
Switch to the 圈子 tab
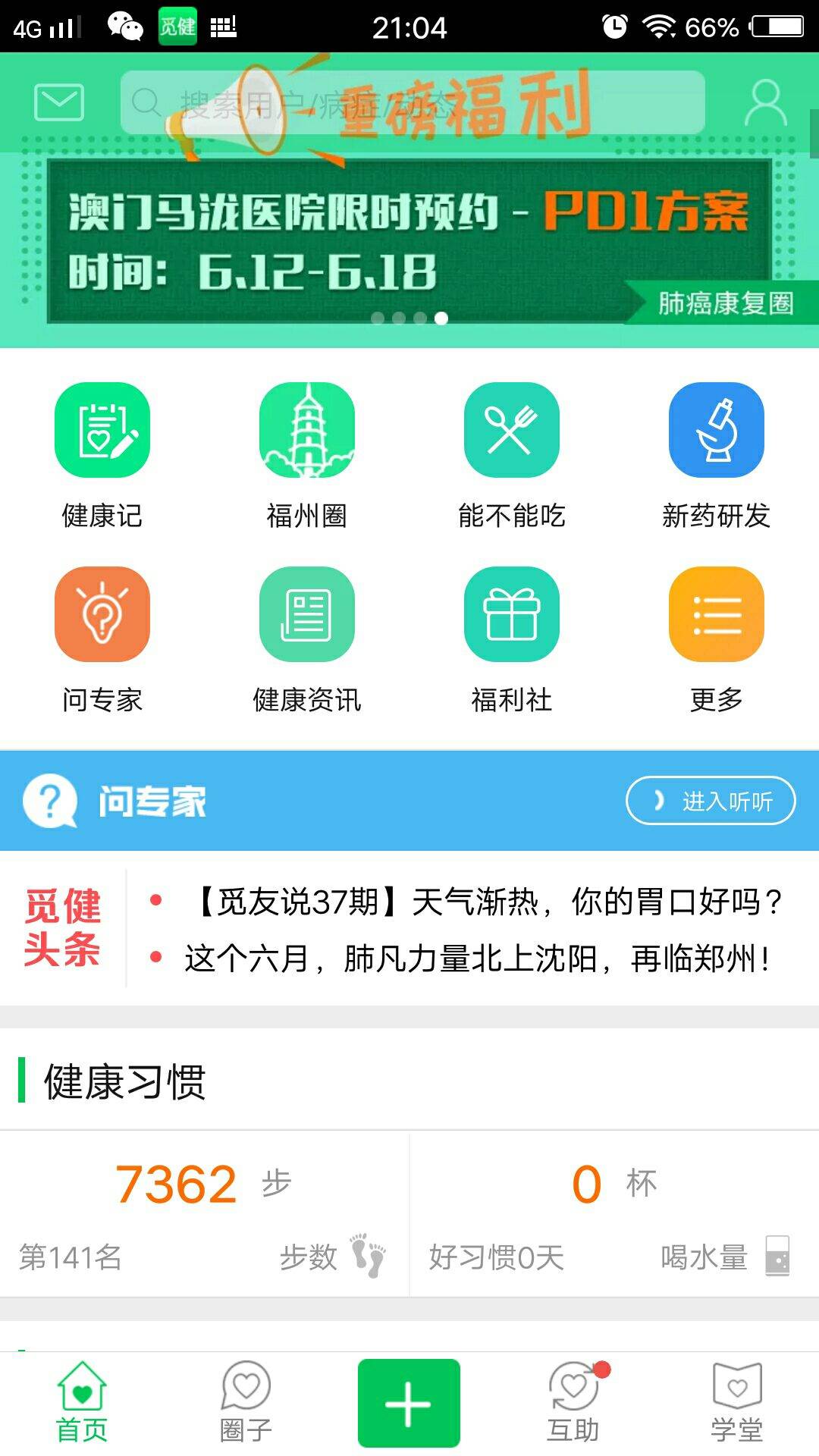click(246, 1403)
